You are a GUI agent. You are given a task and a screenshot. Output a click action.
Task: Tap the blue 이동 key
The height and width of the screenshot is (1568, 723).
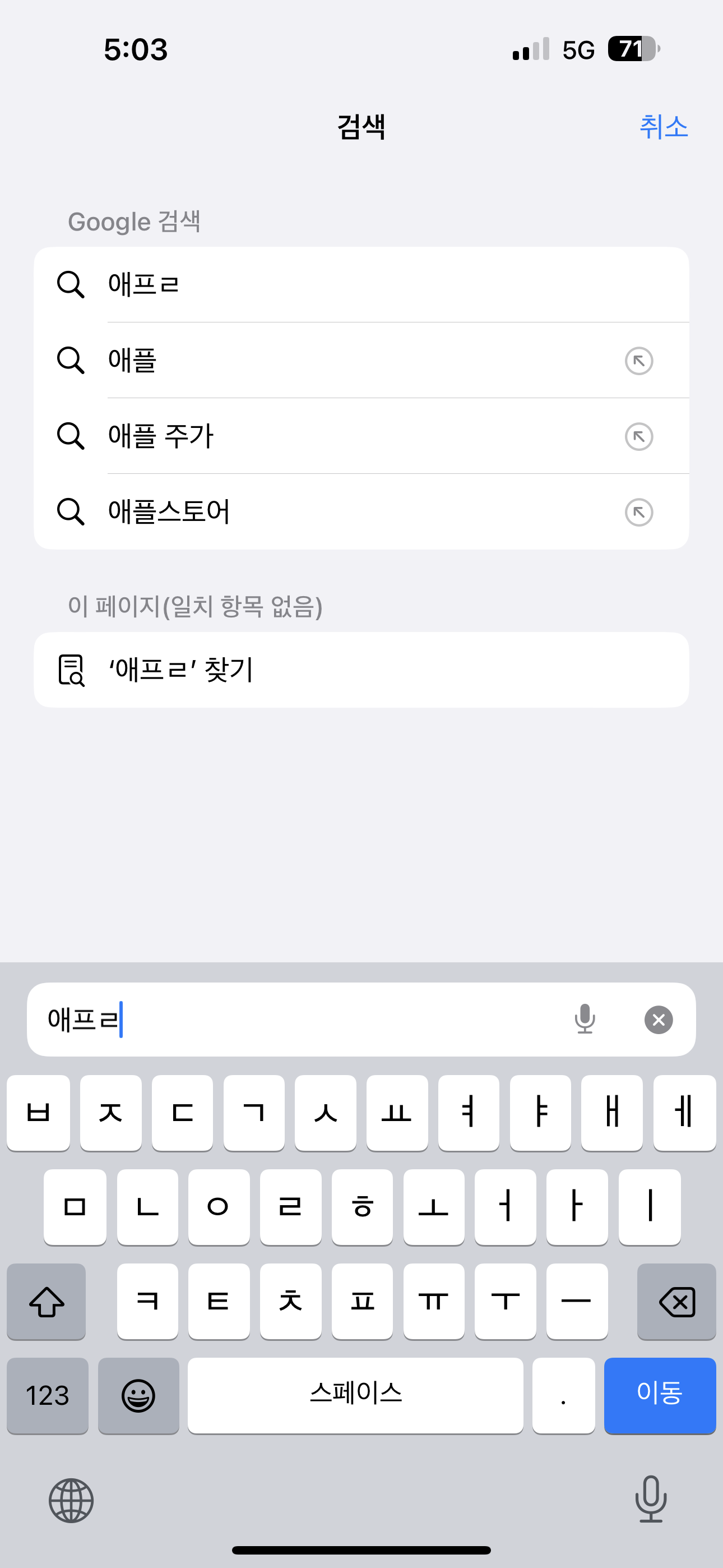tap(659, 1395)
